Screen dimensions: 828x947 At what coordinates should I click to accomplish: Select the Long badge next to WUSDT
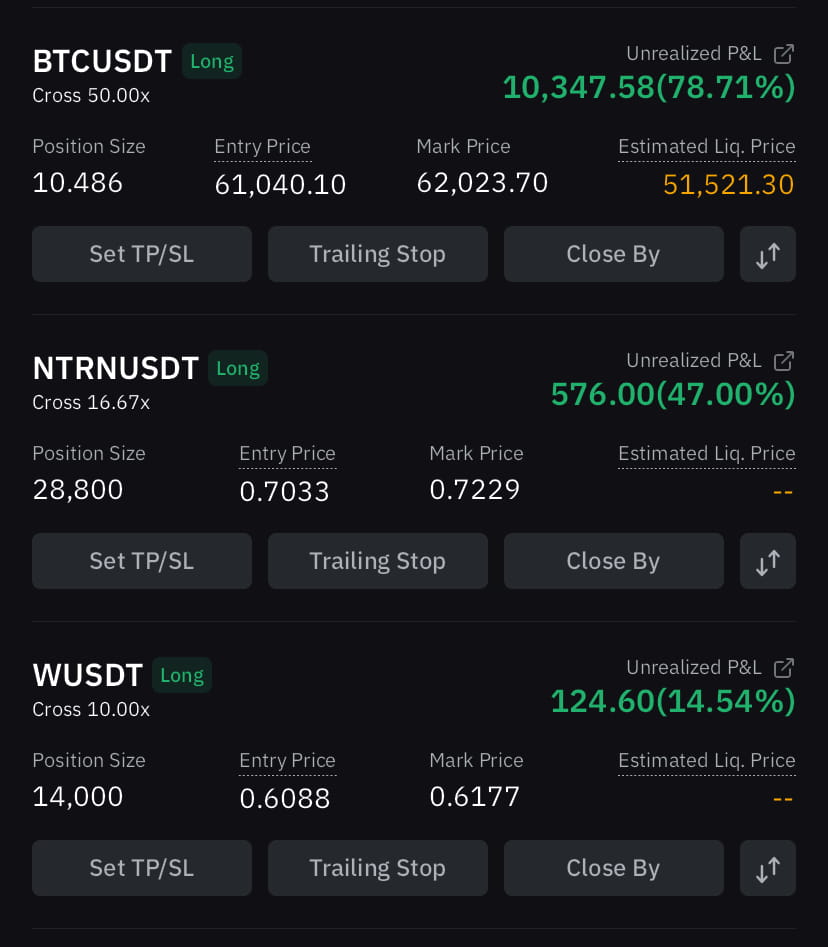tap(182, 675)
